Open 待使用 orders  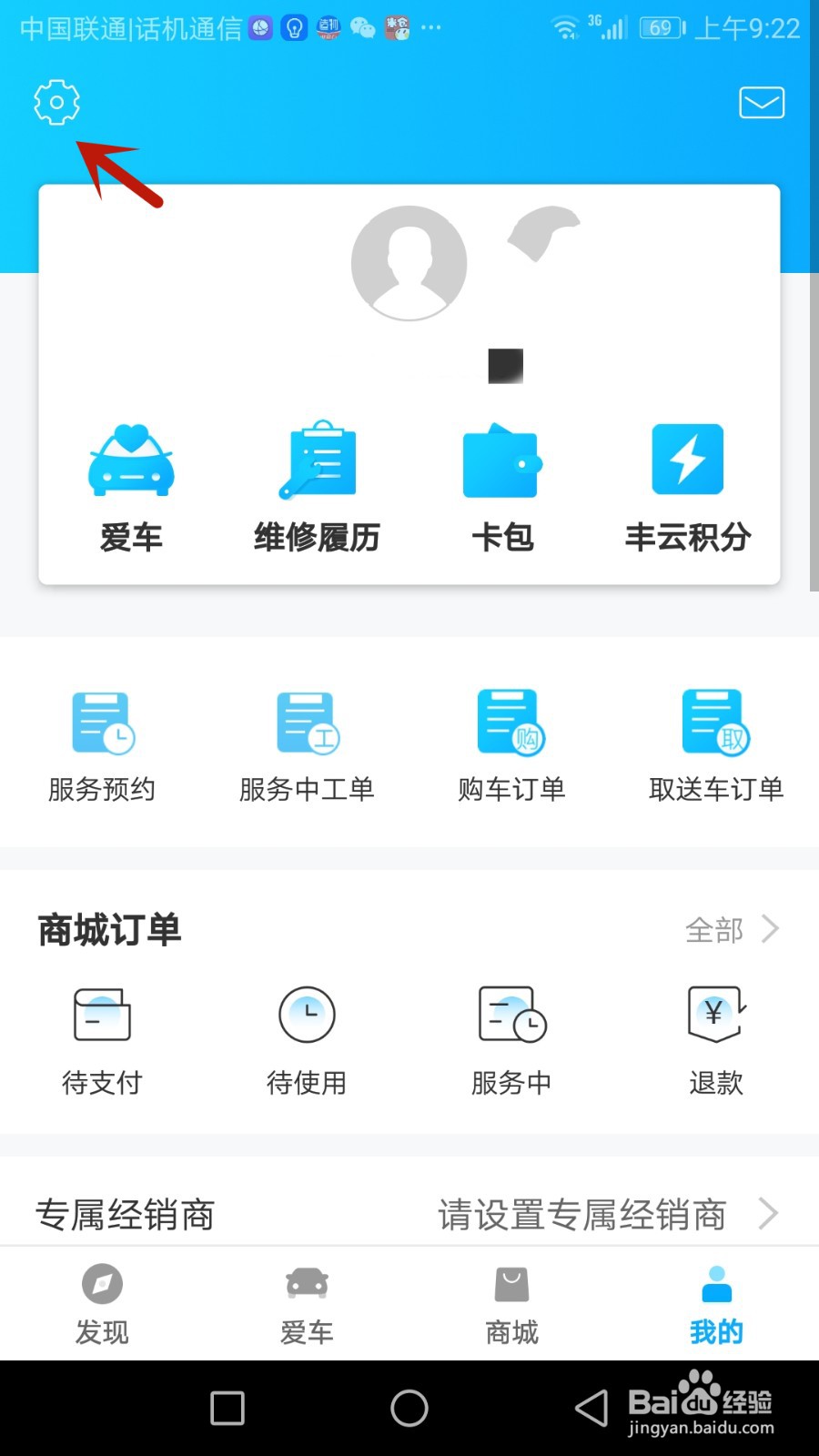point(307,1042)
